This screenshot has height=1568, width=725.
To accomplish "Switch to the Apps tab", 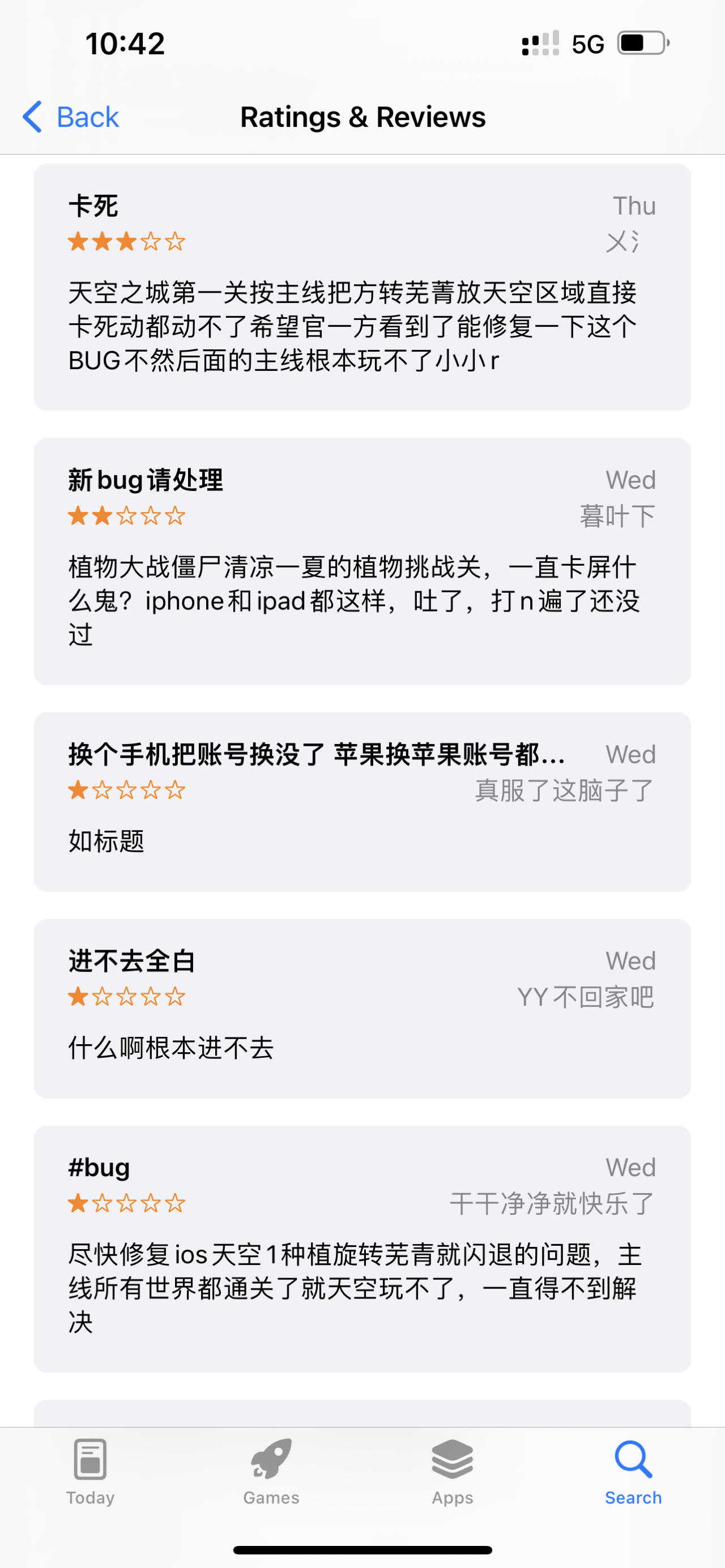I will pyautogui.click(x=453, y=1472).
